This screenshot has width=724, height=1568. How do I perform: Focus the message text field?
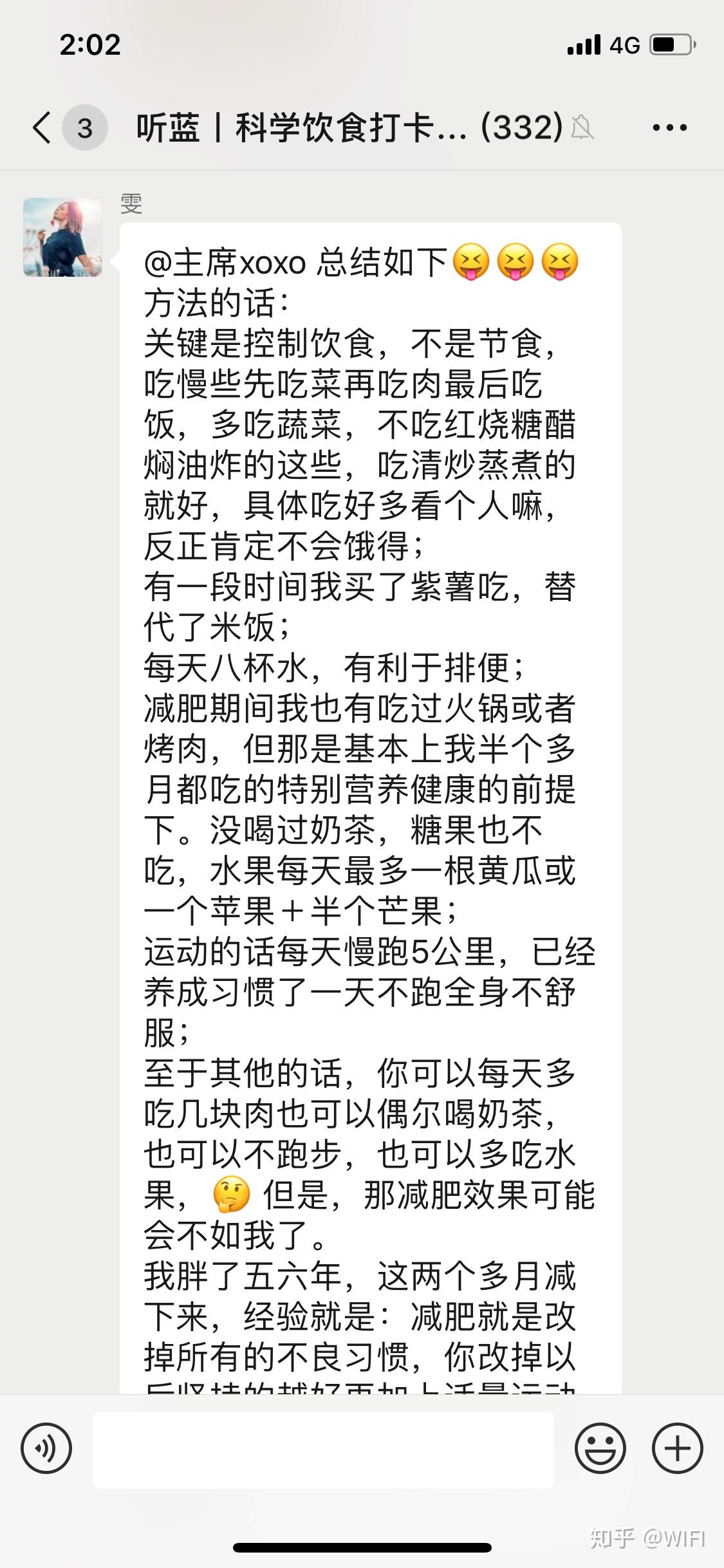[323, 1450]
